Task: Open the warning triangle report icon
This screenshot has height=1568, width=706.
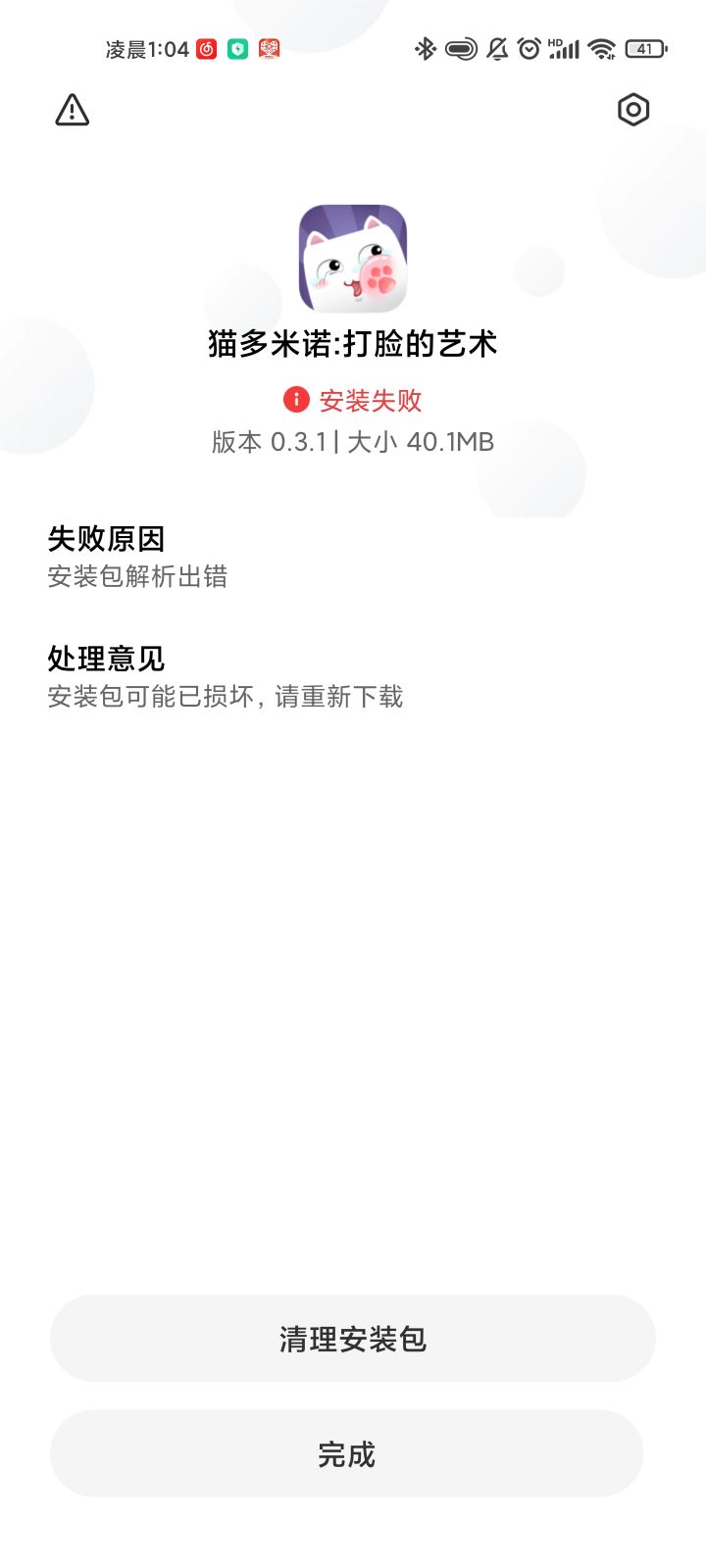Action: click(73, 110)
